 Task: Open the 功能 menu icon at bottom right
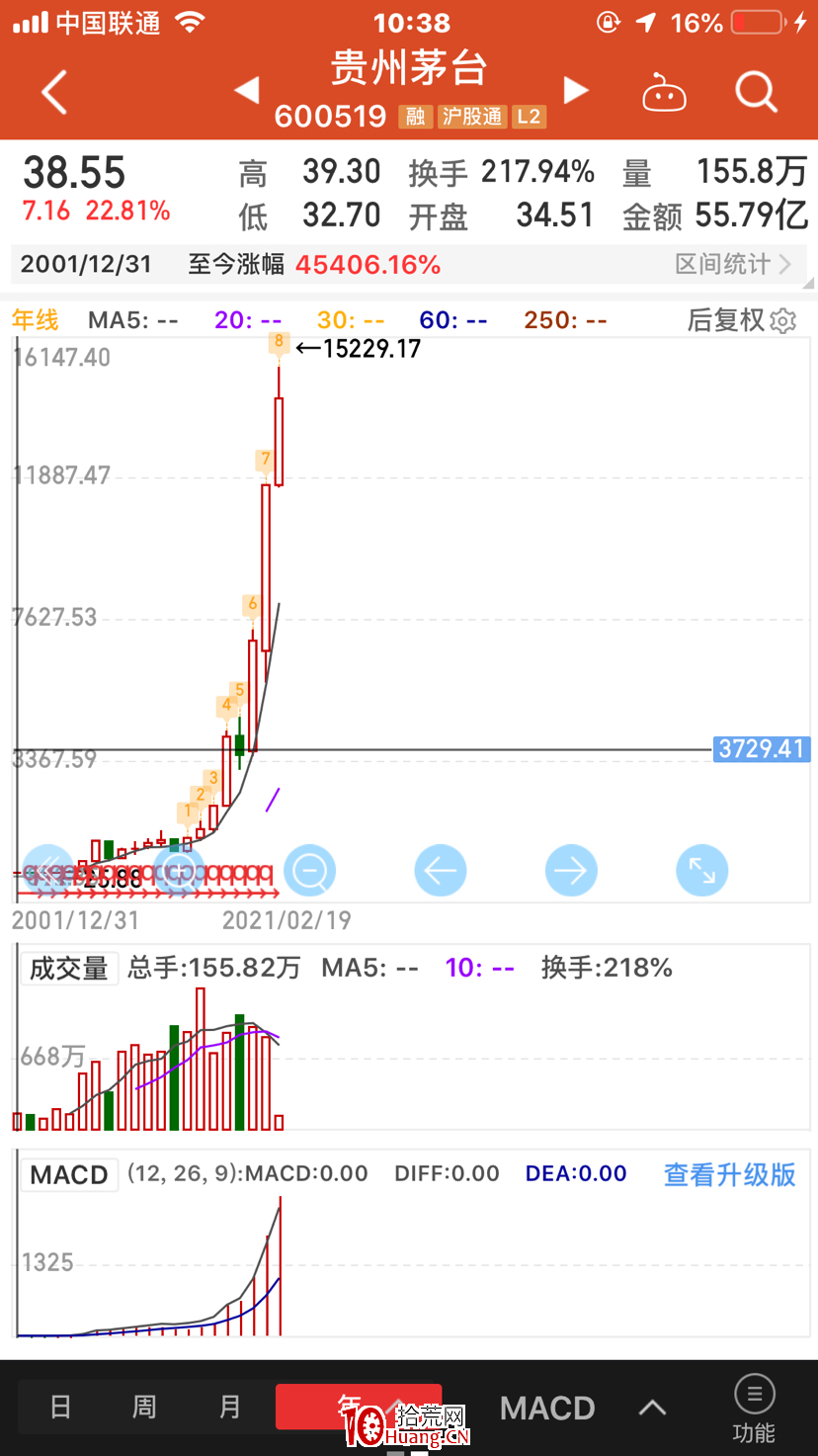coord(754,1396)
